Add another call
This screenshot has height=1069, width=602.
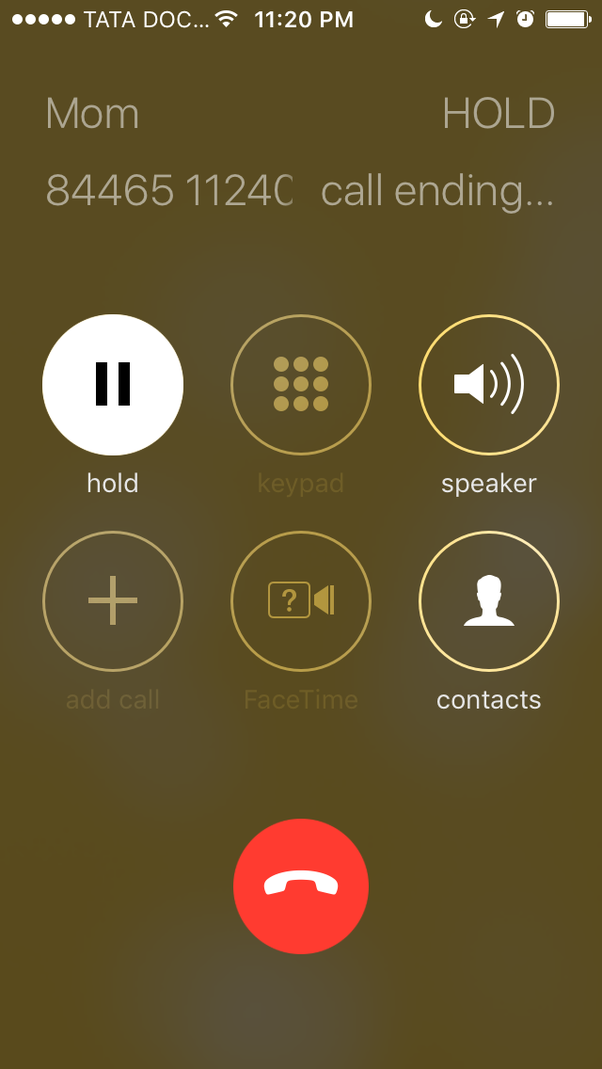click(x=113, y=601)
